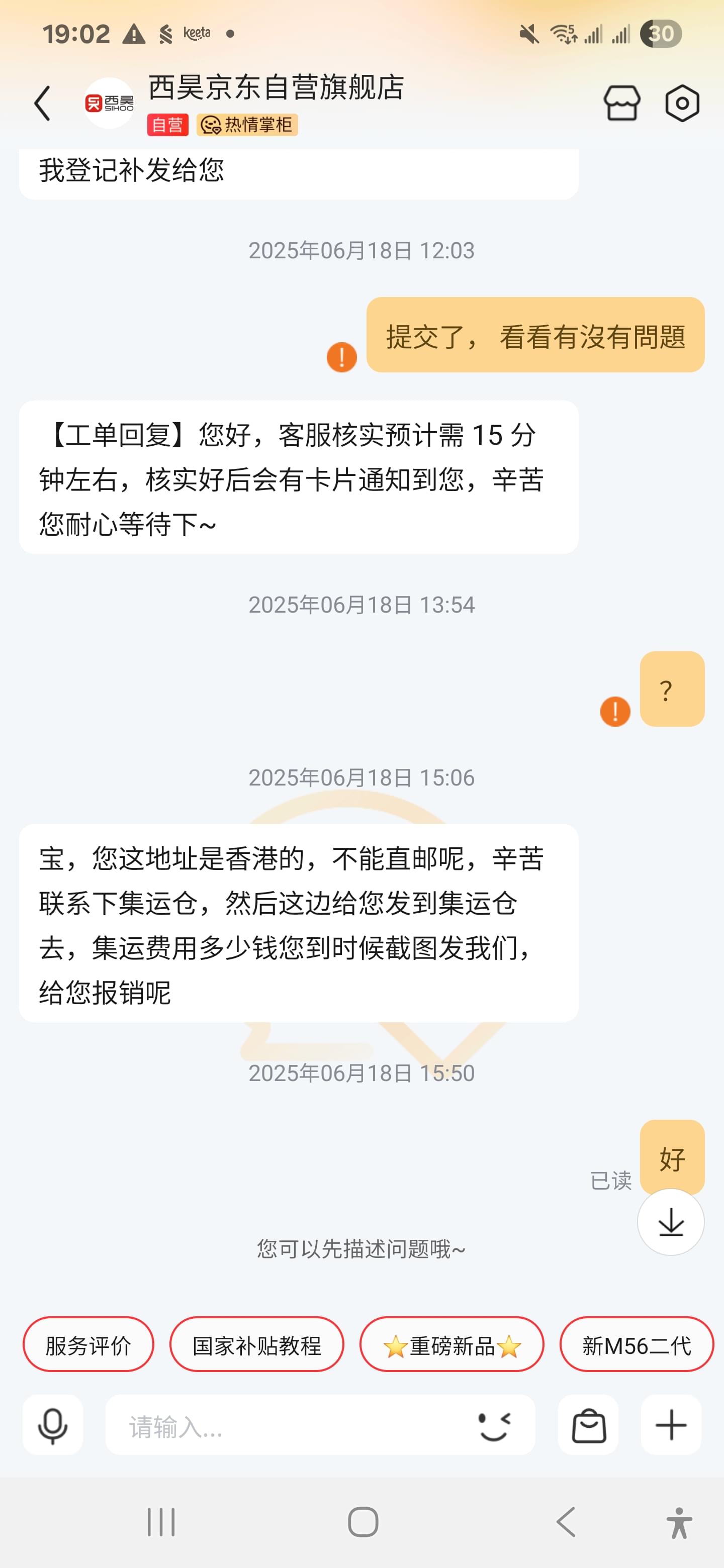The width and height of the screenshot is (724, 1568).
Task: Select the 重磅新品 chip
Action: (451, 1344)
